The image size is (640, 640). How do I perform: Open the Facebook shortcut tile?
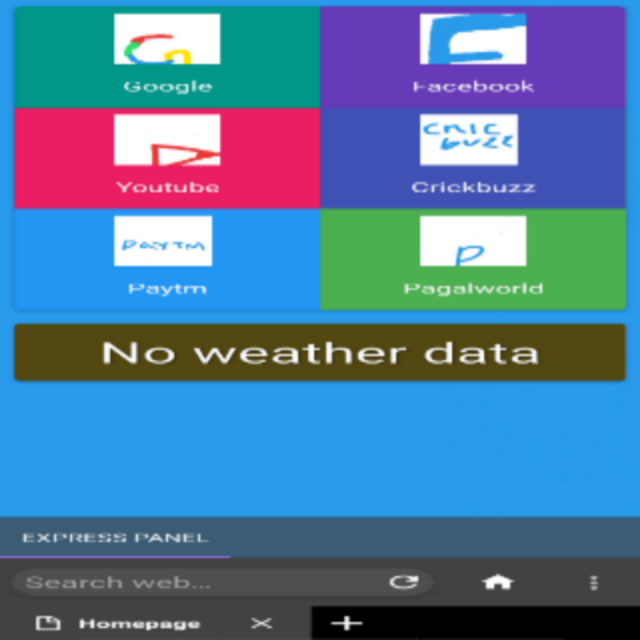[x=473, y=56]
